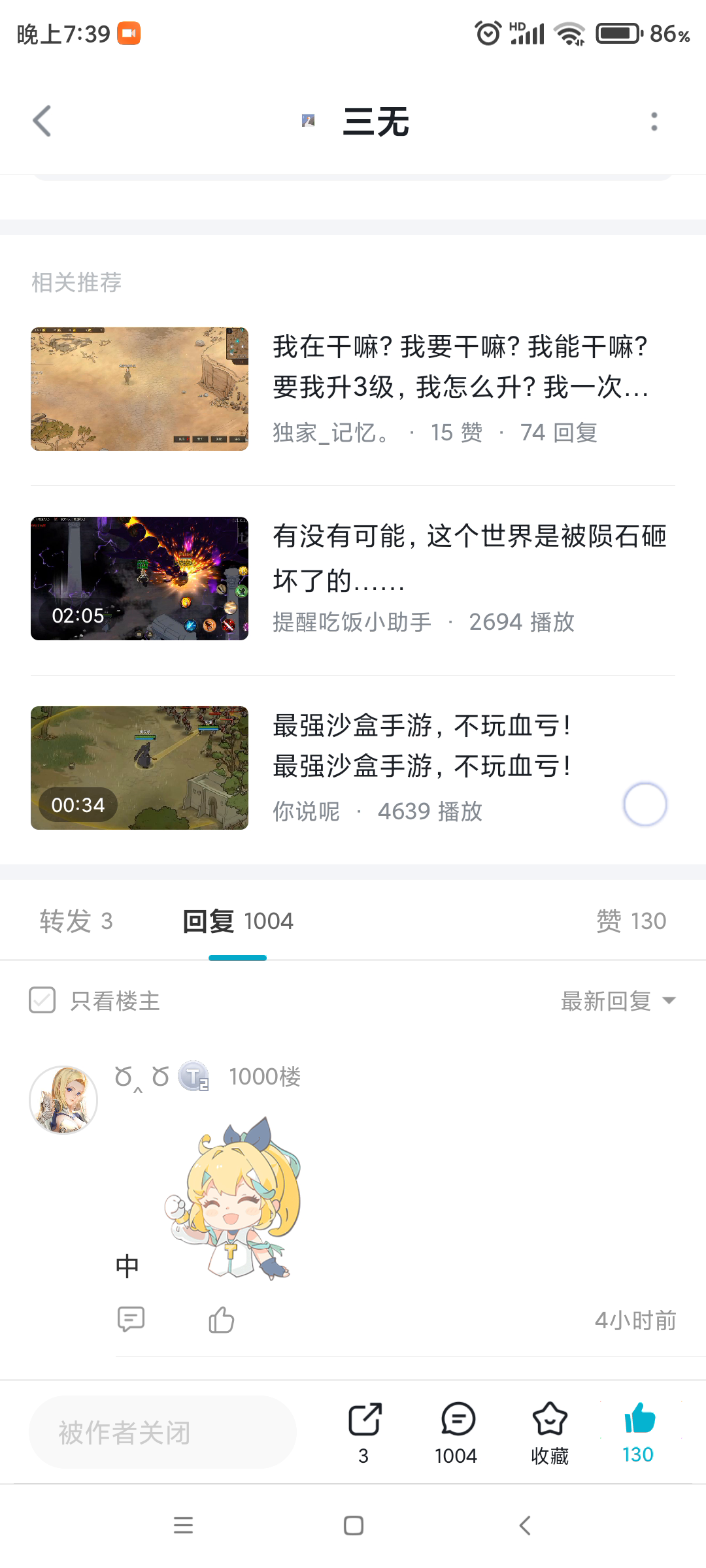Open the 三无 forum title
706x1568 pixels.
coord(375,122)
